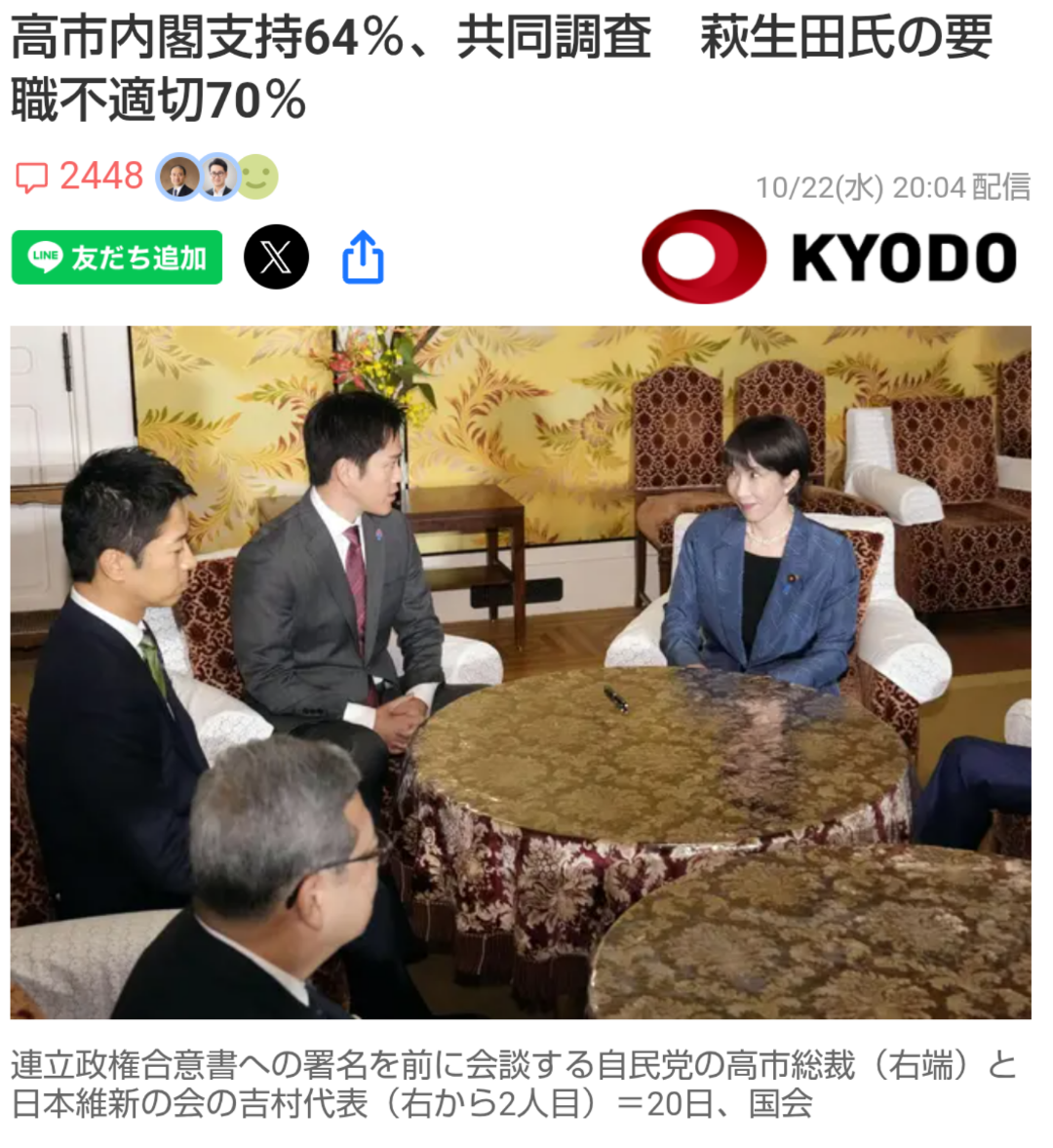The height and width of the screenshot is (1148, 1053).
Task: Open the share options icon
Action: coord(363,257)
